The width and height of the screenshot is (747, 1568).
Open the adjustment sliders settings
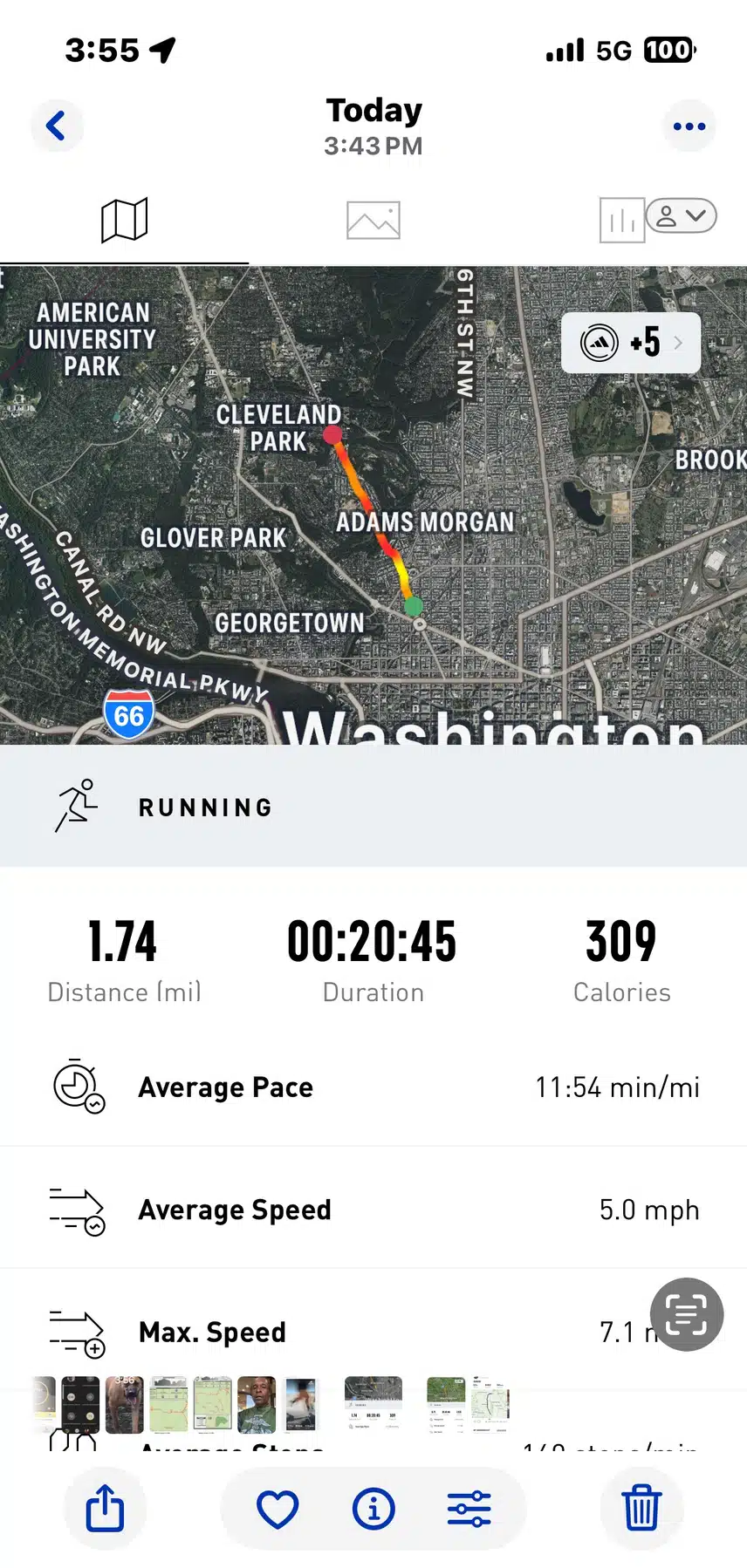click(x=469, y=1509)
